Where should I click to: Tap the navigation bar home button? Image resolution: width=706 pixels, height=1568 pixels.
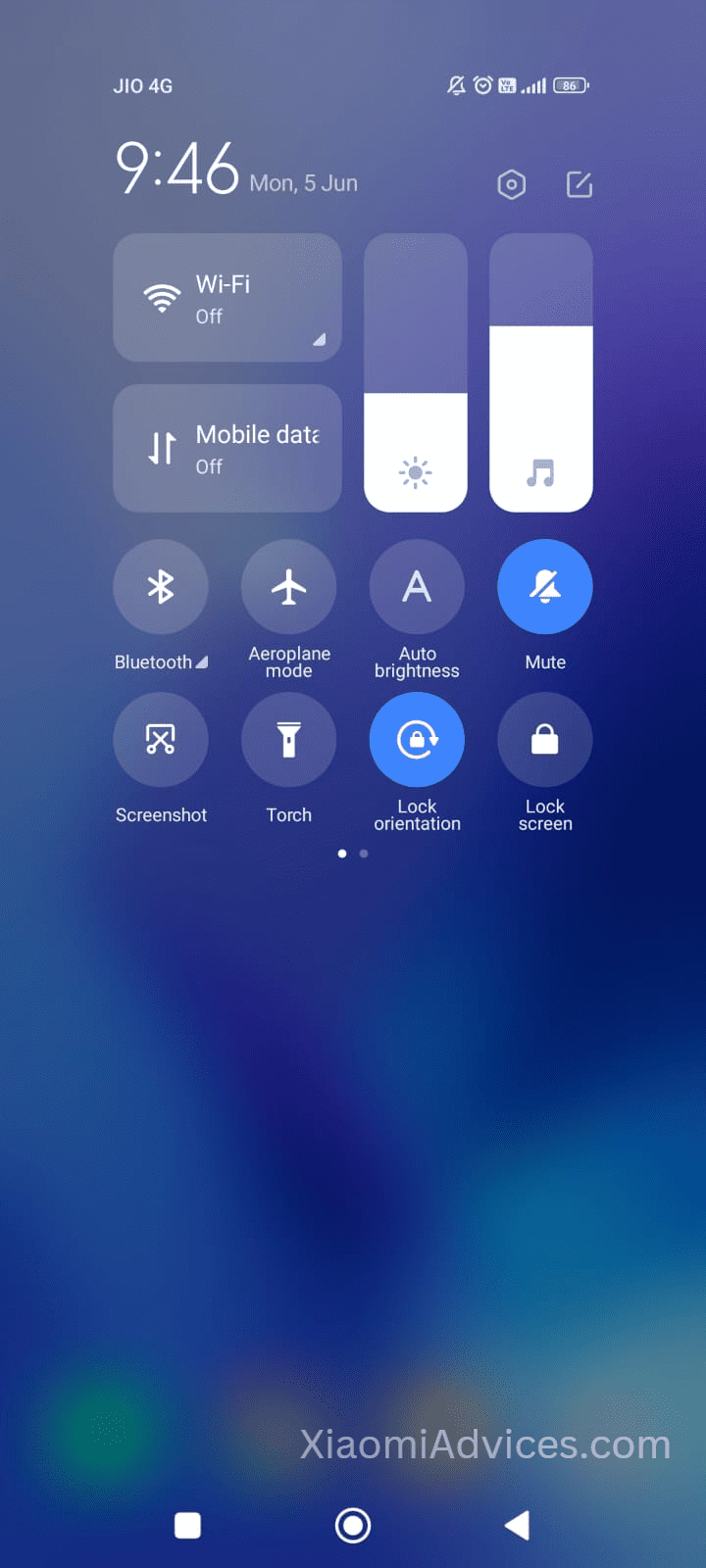[353, 1525]
